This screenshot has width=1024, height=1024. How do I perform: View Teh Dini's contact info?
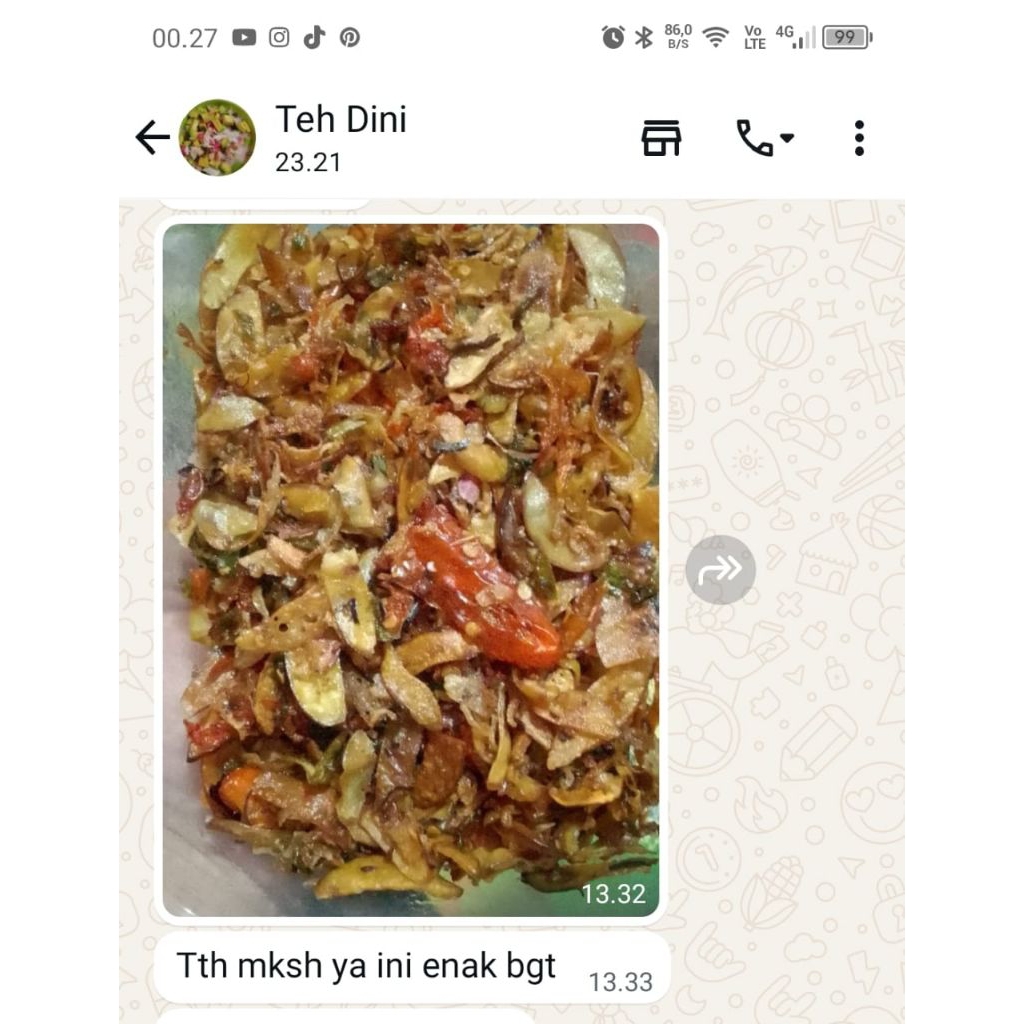pyautogui.click(x=340, y=137)
